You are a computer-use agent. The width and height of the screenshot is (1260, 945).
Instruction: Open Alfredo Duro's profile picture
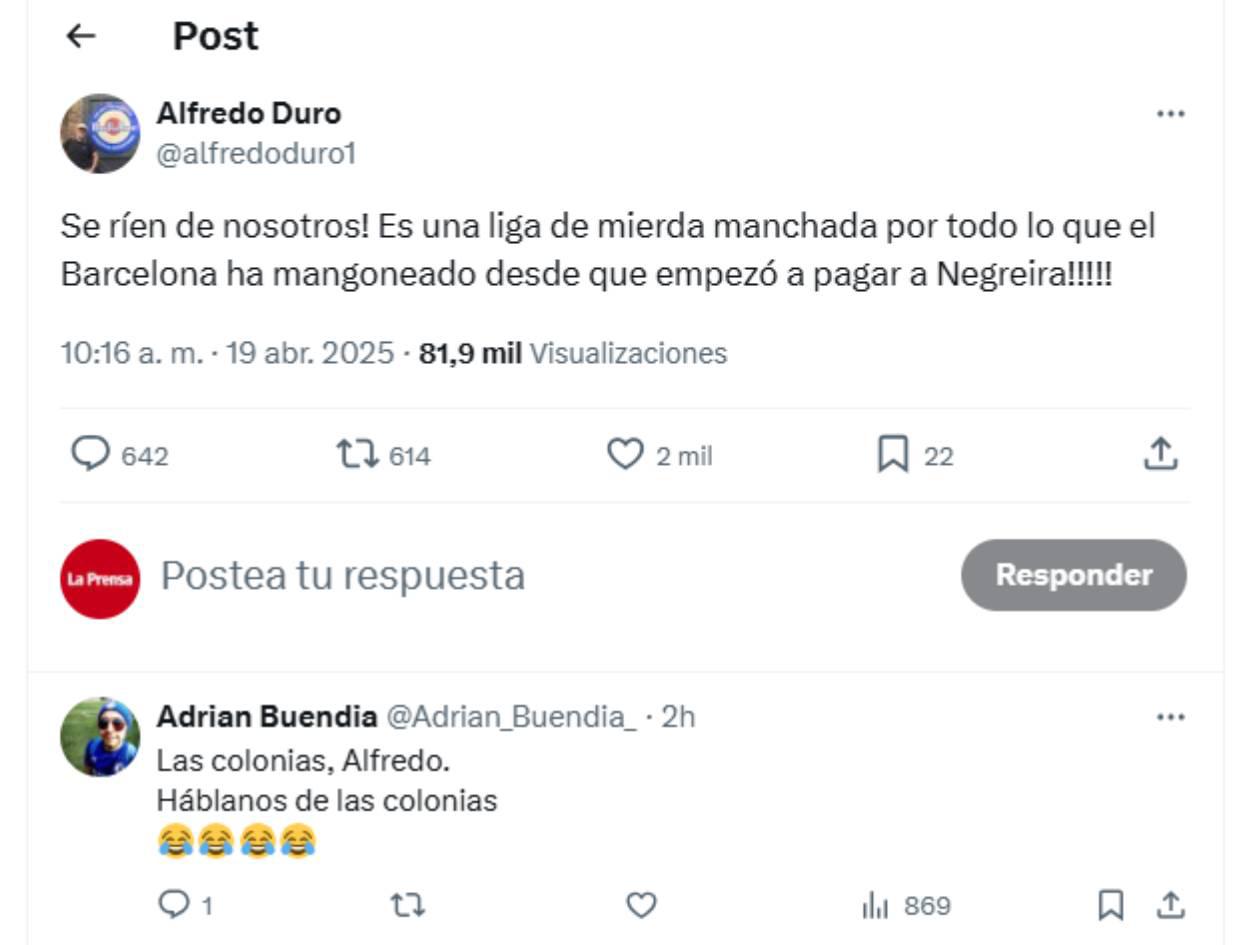(100, 134)
